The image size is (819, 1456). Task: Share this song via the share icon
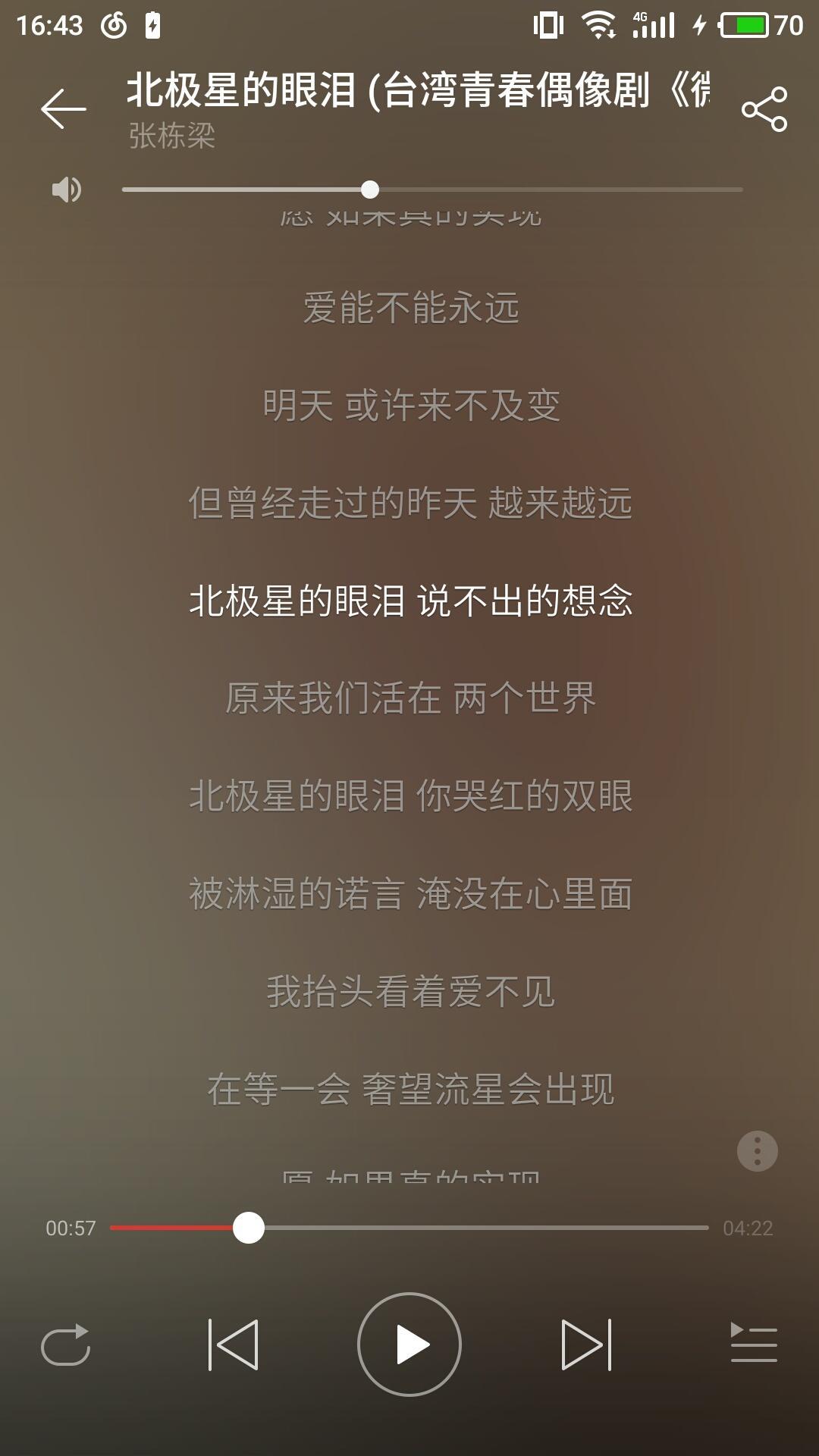[764, 109]
